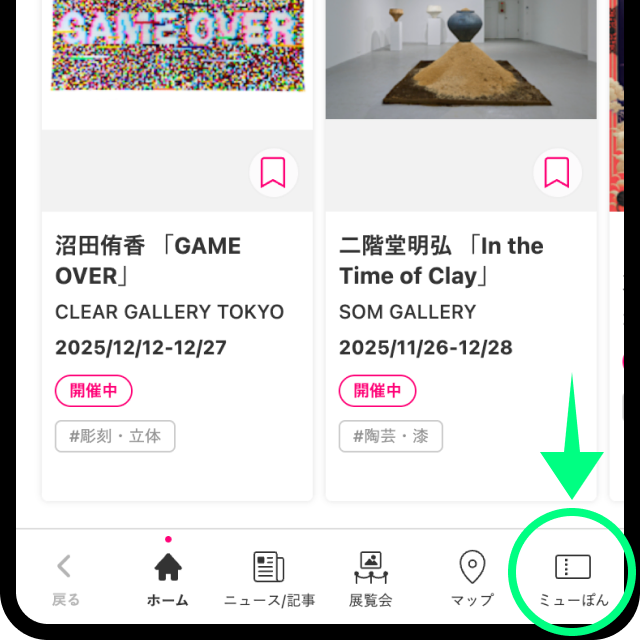Viewport: 640px width, 640px height.
Task: Switch to the ホーム tab
Action: pyautogui.click(x=167, y=579)
